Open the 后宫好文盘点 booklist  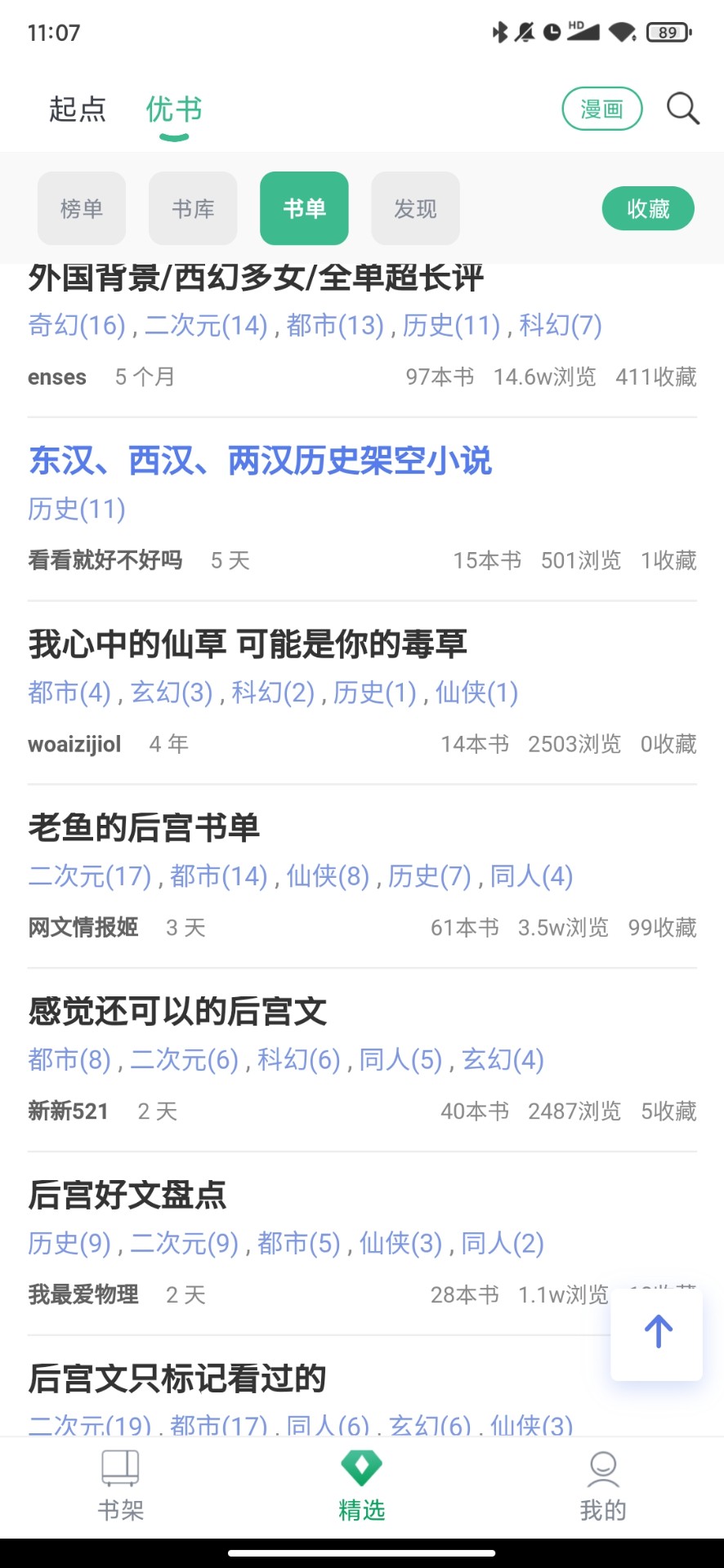click(x=127, y=1194)
